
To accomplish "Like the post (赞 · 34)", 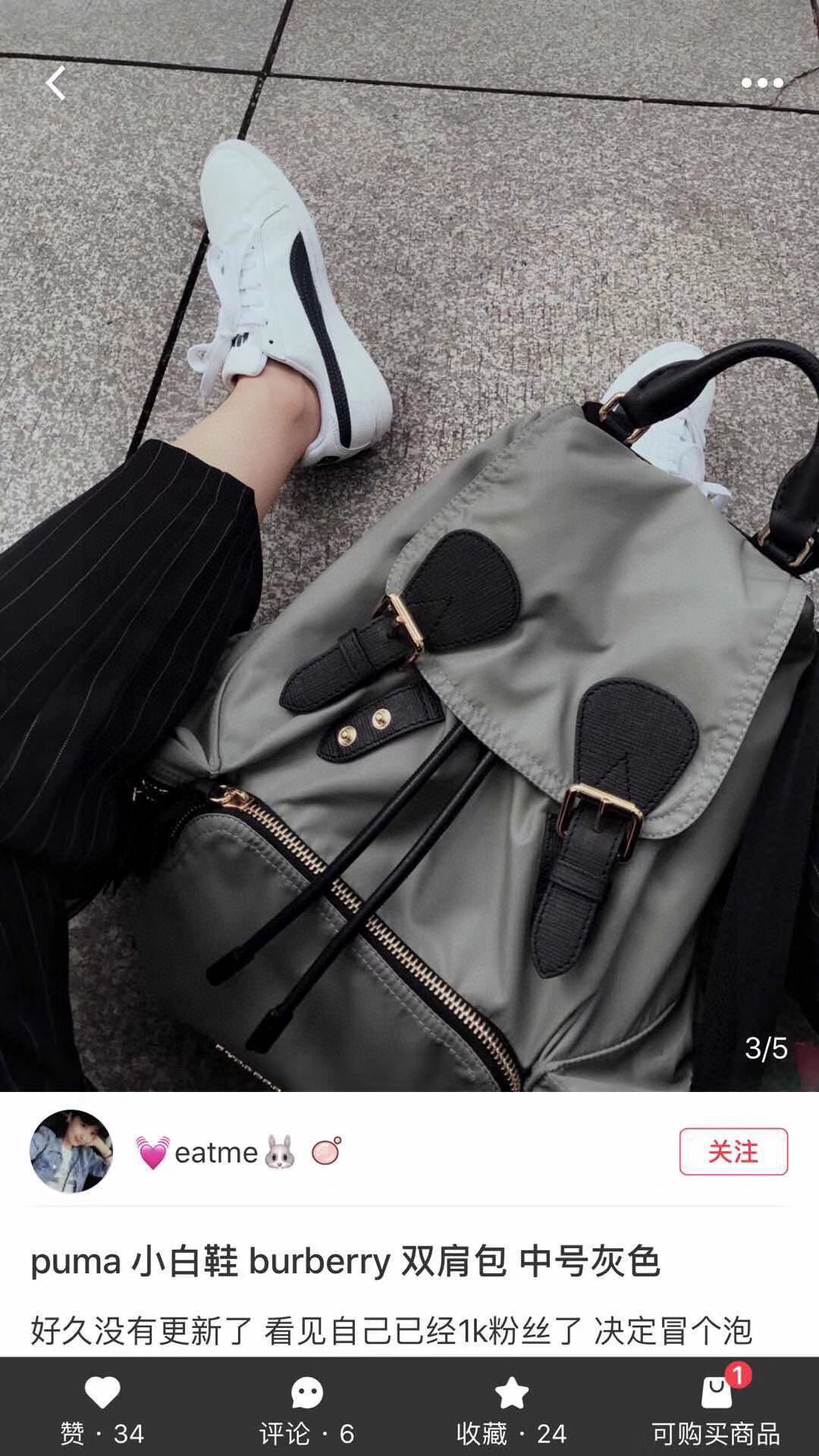I will click(102, 1410).
